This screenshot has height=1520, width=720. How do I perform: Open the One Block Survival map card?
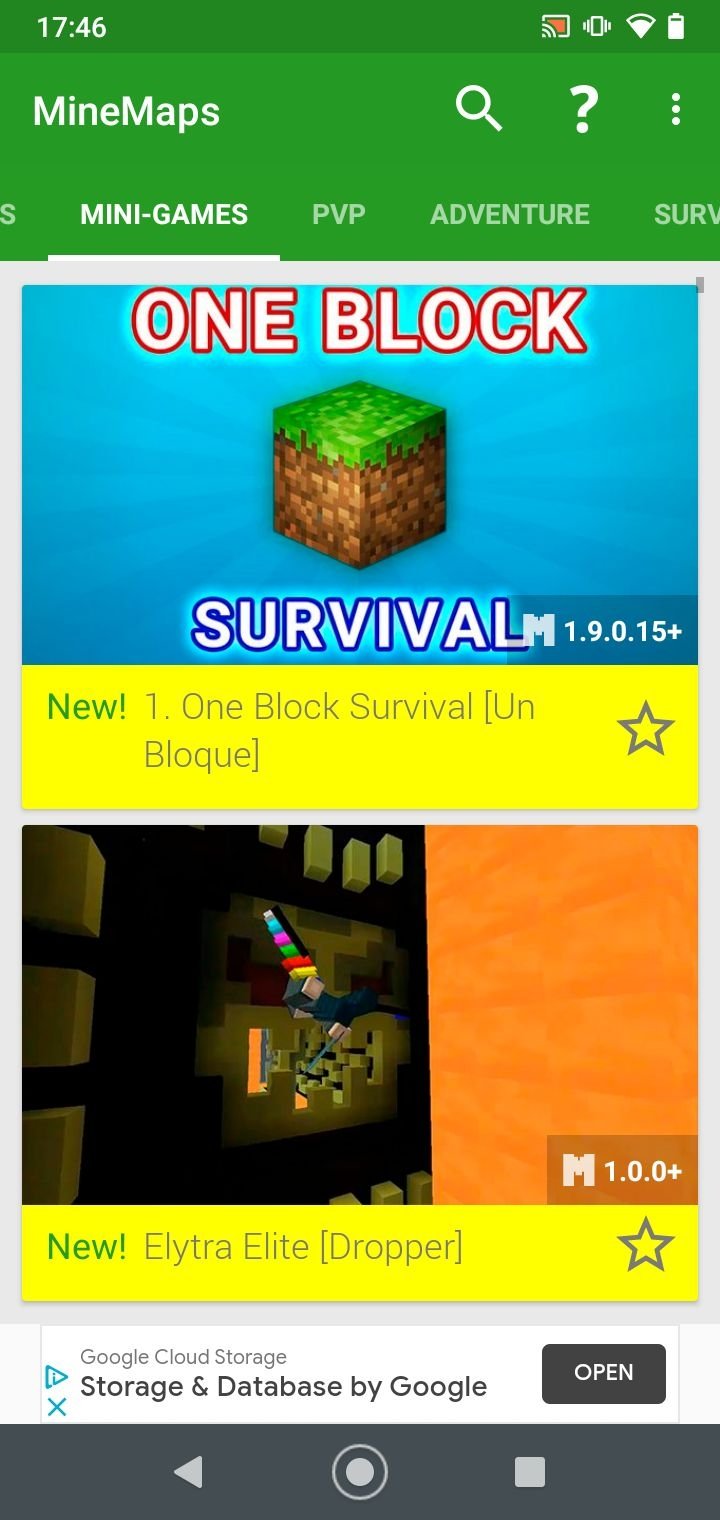[360, 546]
